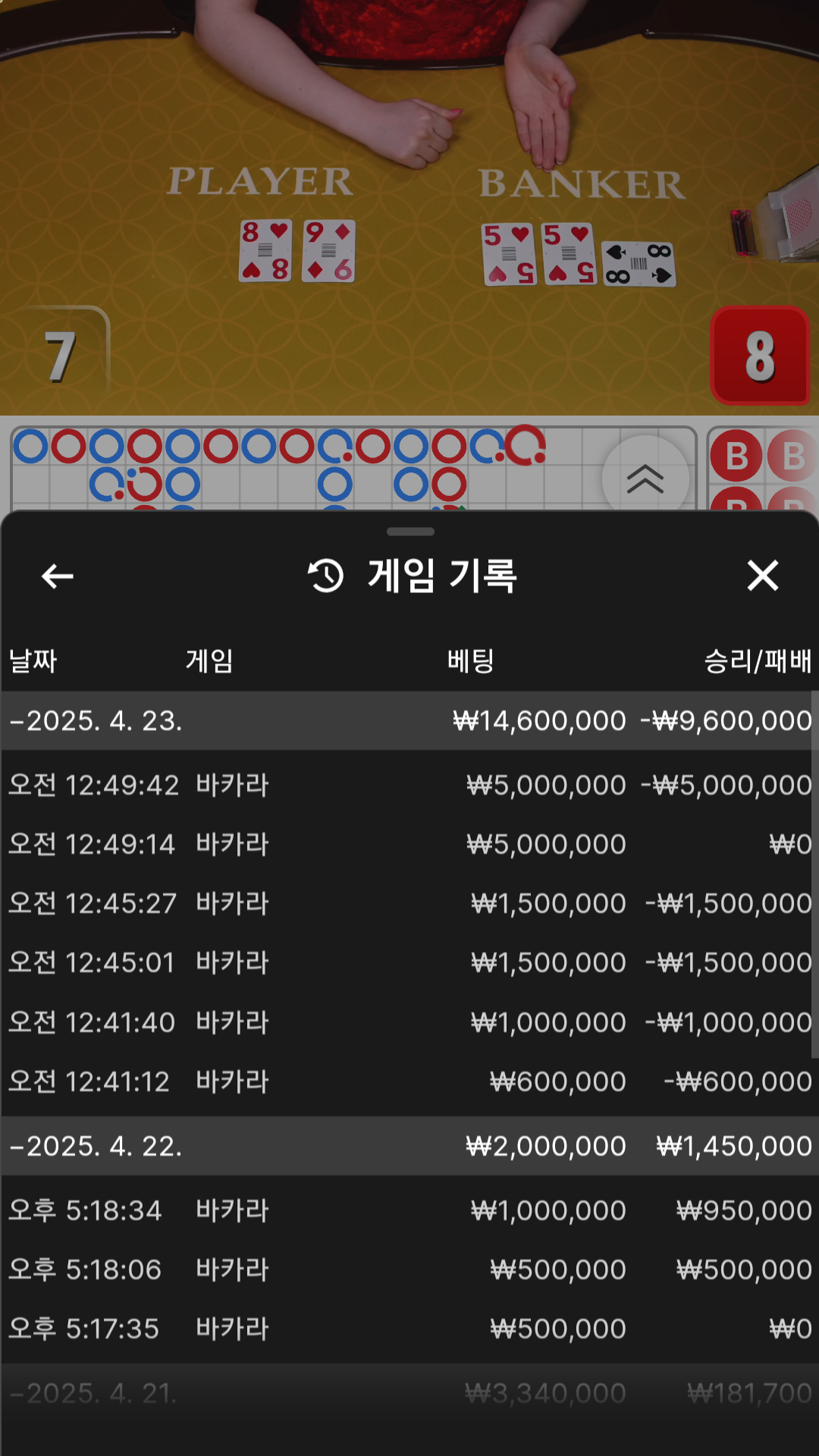Tap the drag handle above the game history title
Image resolution: width=819 pixels, height=1456 pixels.
pyautogui.click(x=410, y=532)
